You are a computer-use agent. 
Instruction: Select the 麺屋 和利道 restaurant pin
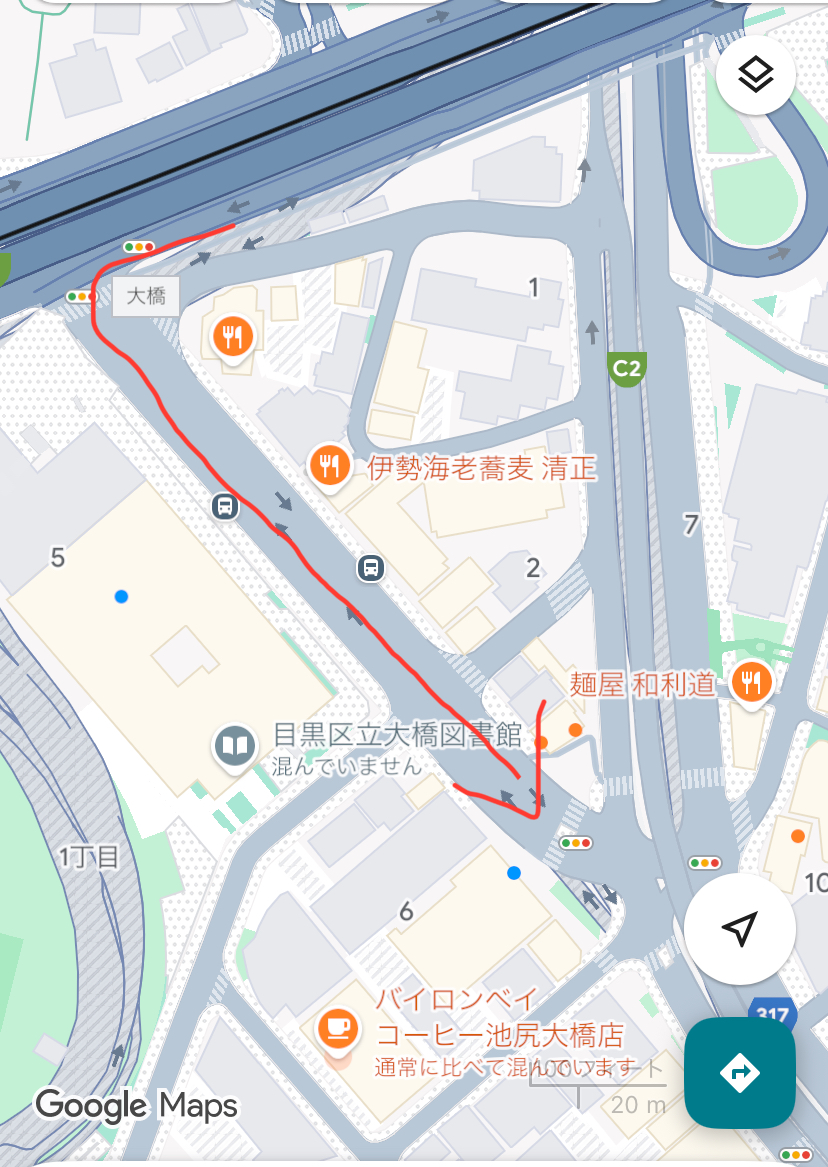[750, 683]
